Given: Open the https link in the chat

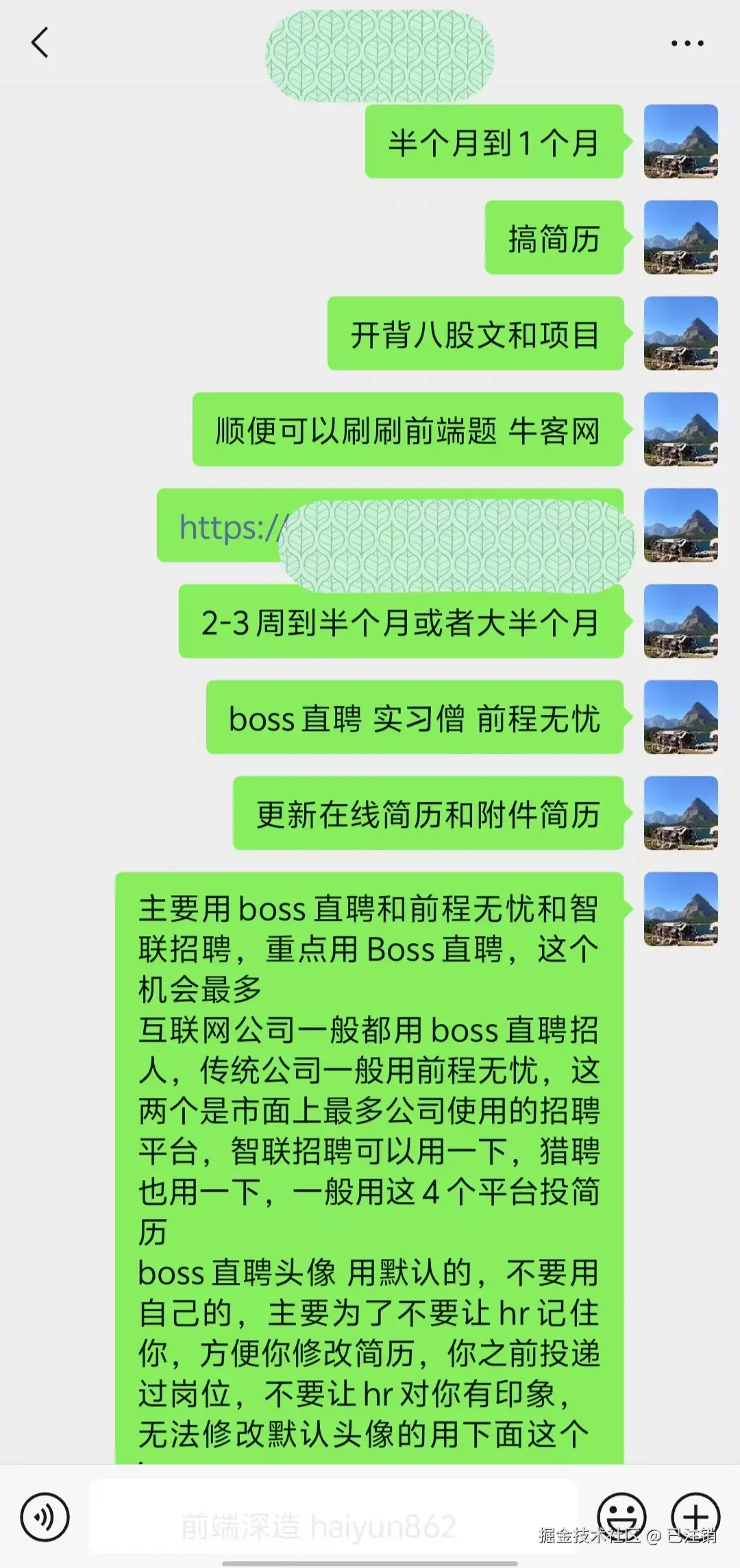Looking at the screenshot, I should (x=230, y=527).
